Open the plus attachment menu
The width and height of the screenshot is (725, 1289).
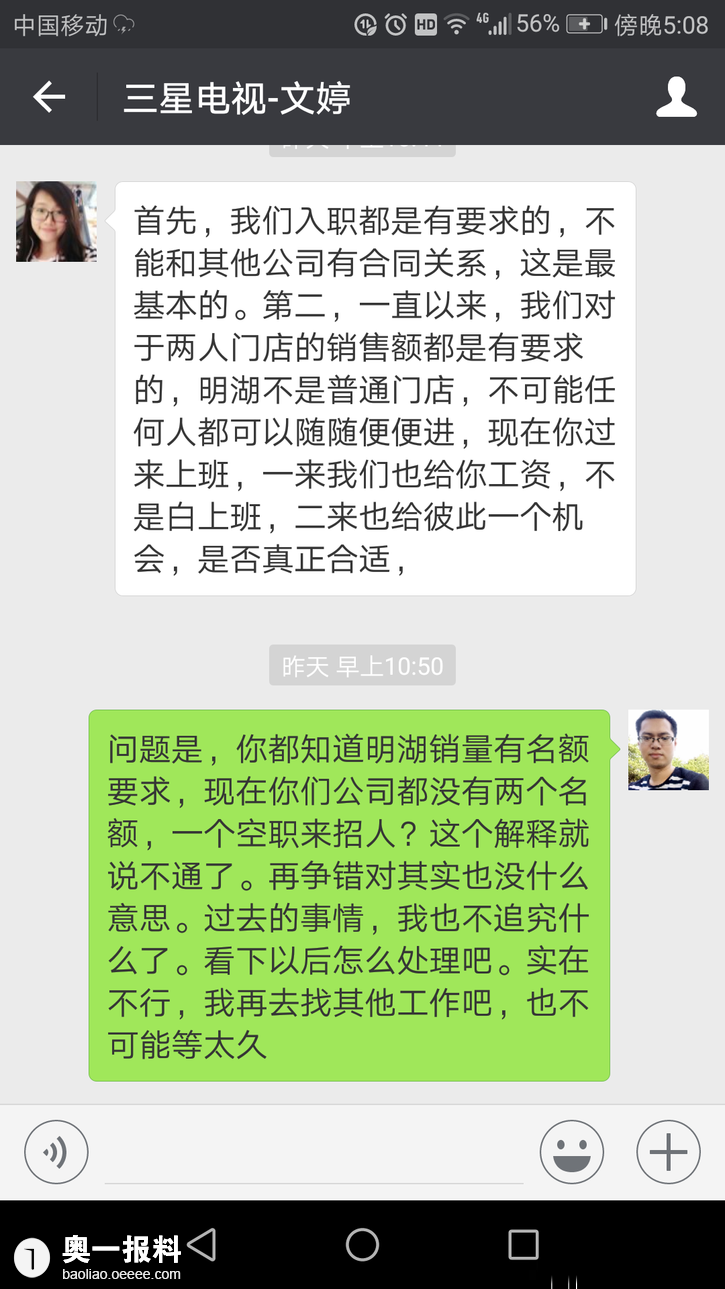tap(668, 1152)
